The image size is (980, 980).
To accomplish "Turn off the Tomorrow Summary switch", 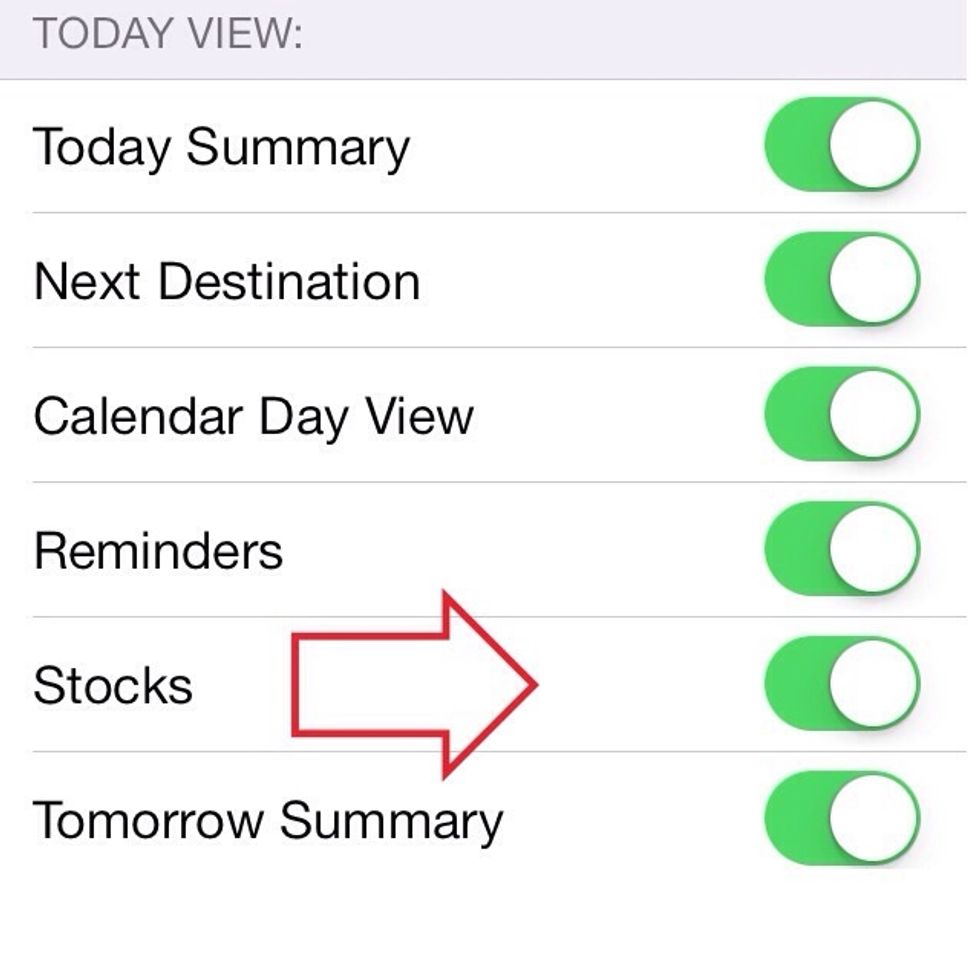I will click(842, 820).
